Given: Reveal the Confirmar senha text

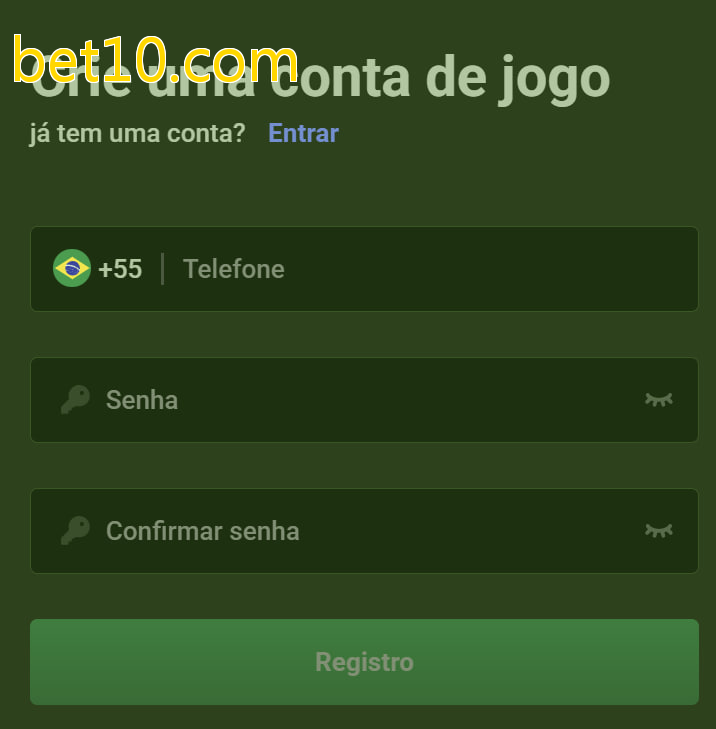Looking at the screenshot, I should (x=658, y=531).
